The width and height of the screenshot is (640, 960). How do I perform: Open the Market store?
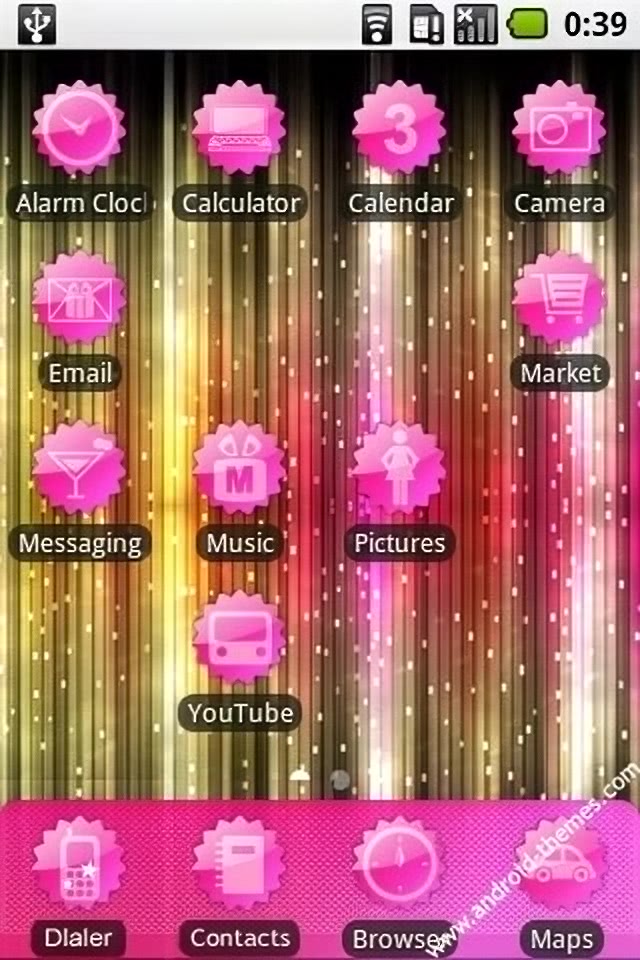tap(559, 300)
